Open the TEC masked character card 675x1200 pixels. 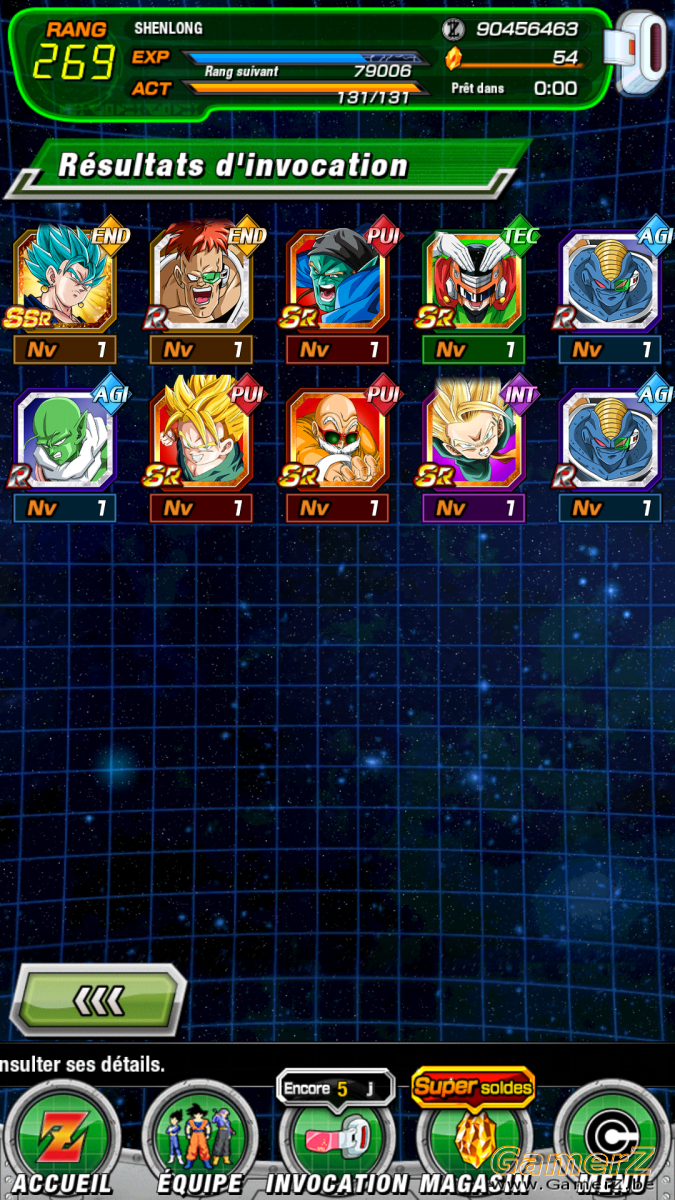[x=473, y=281]
